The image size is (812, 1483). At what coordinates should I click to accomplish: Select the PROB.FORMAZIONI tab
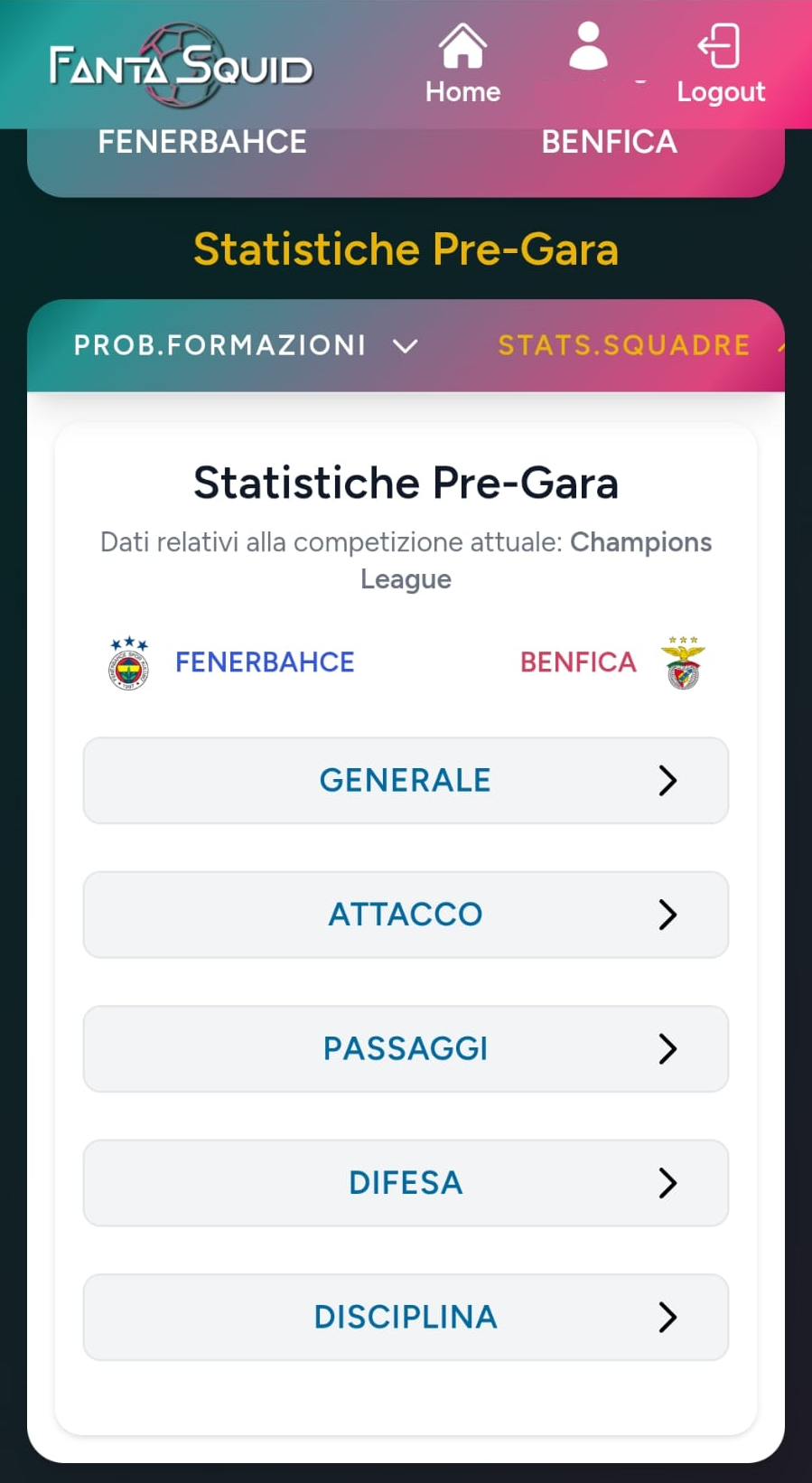[219, 344]
